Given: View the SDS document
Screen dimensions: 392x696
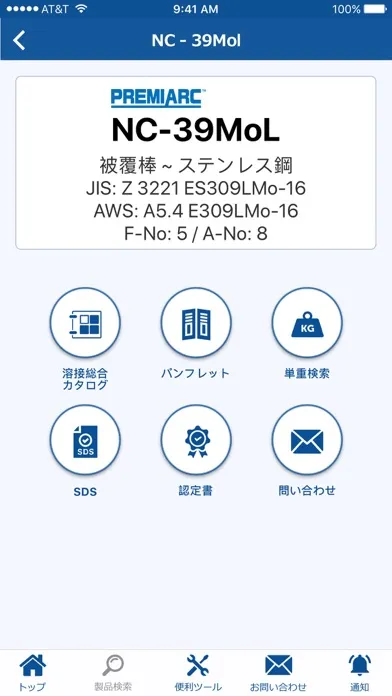Looking at the screenshot, I should coord(85,439).
